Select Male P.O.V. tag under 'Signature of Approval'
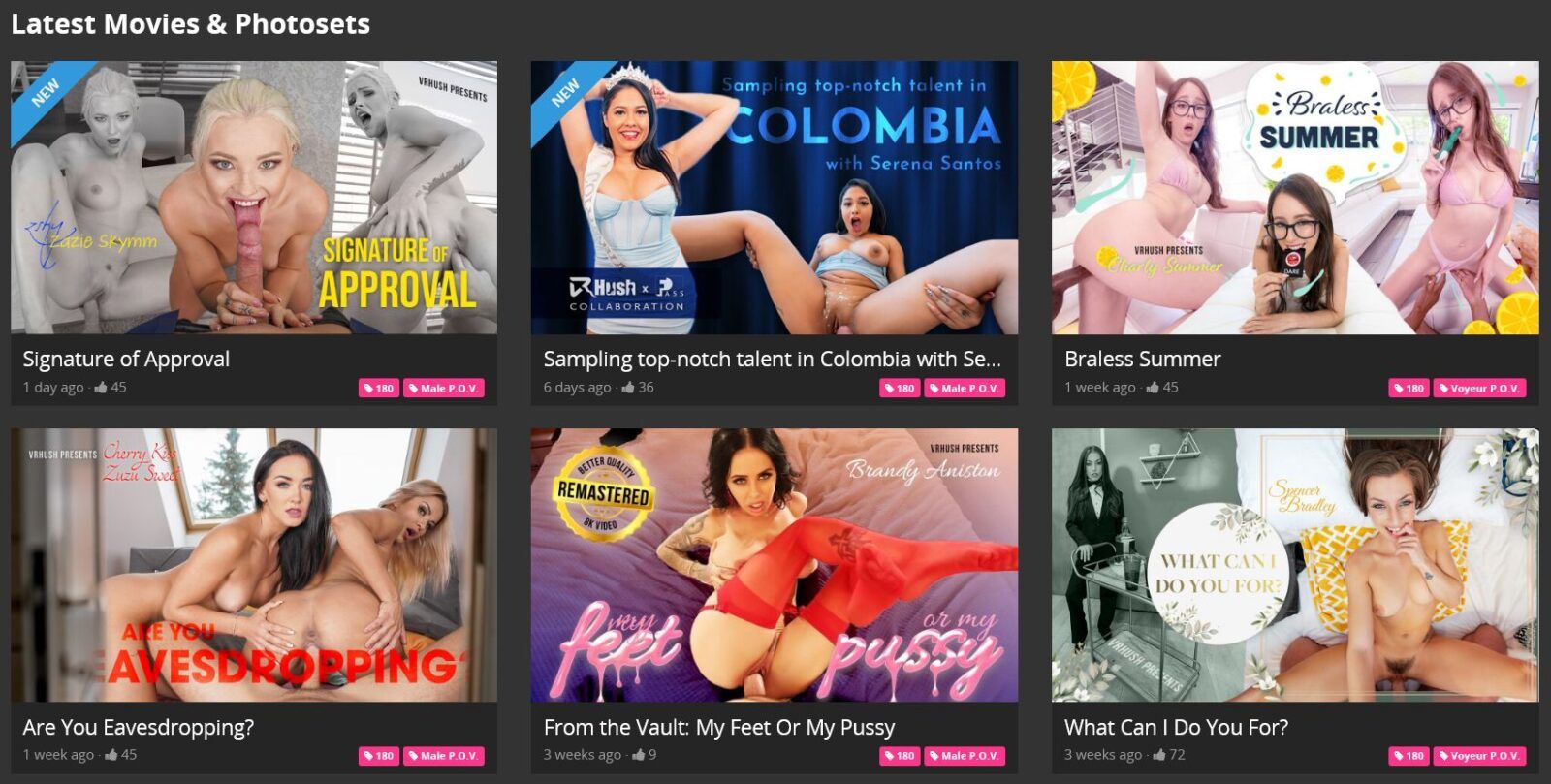 point(443,389)
